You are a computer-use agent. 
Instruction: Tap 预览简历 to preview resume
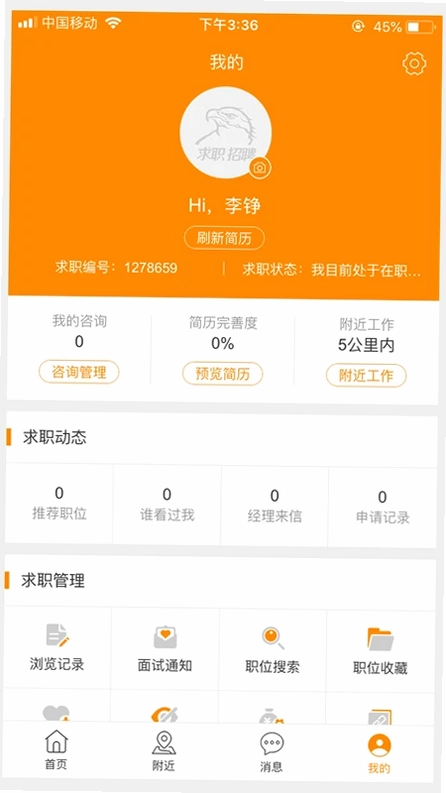[222, 374]
